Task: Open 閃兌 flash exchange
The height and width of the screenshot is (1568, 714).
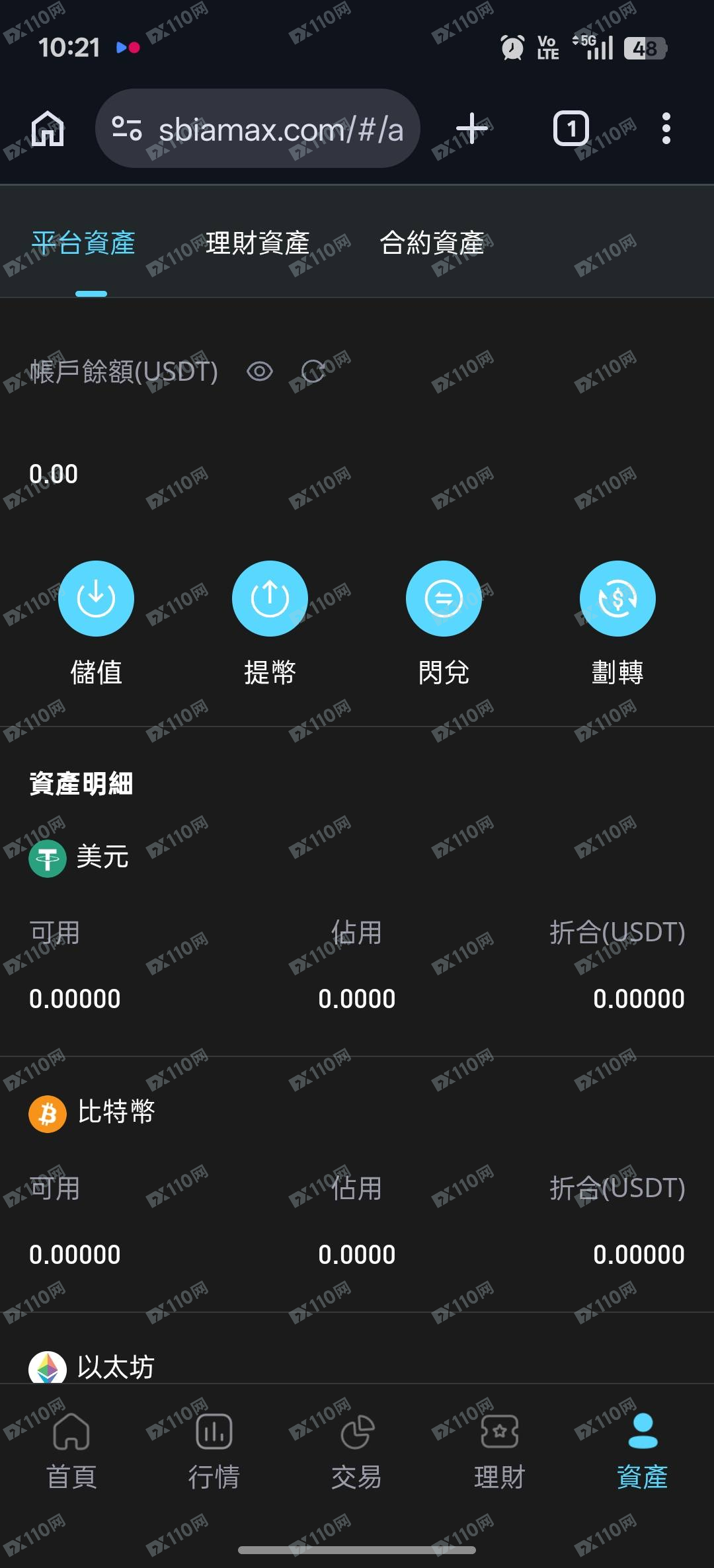Action: click(444, 599)
